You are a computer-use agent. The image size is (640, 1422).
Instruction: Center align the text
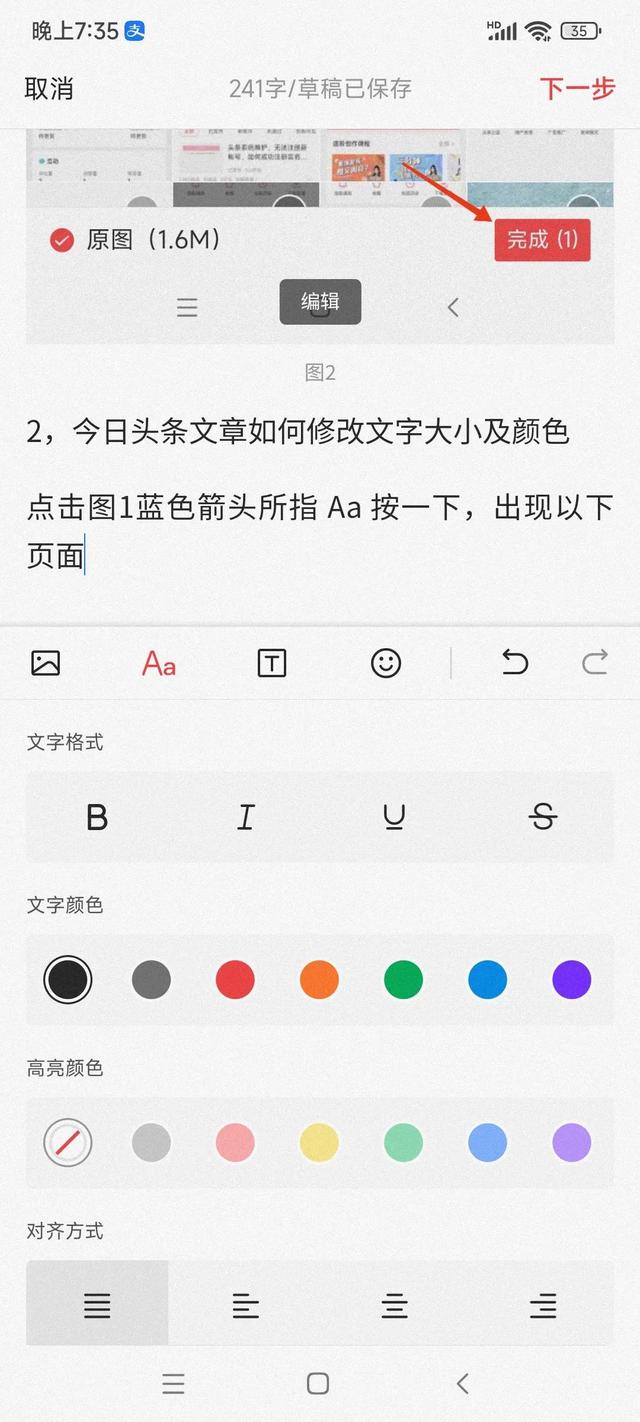[394, 1305]
